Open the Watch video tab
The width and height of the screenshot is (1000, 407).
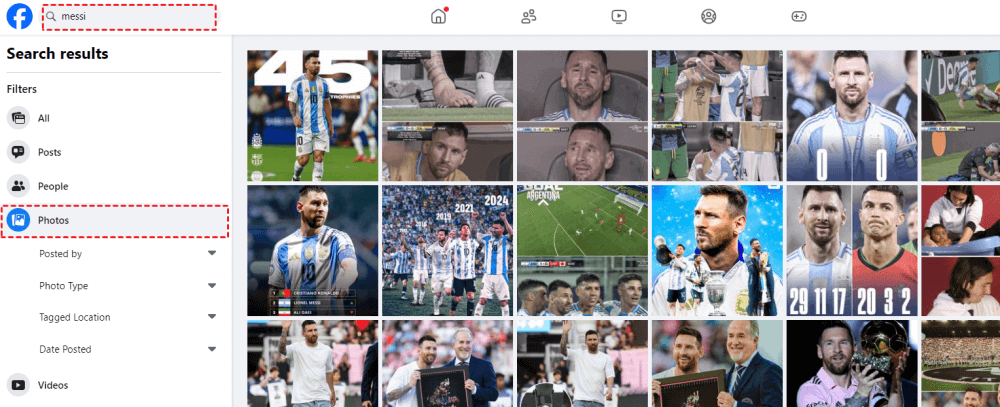(619, 16)
